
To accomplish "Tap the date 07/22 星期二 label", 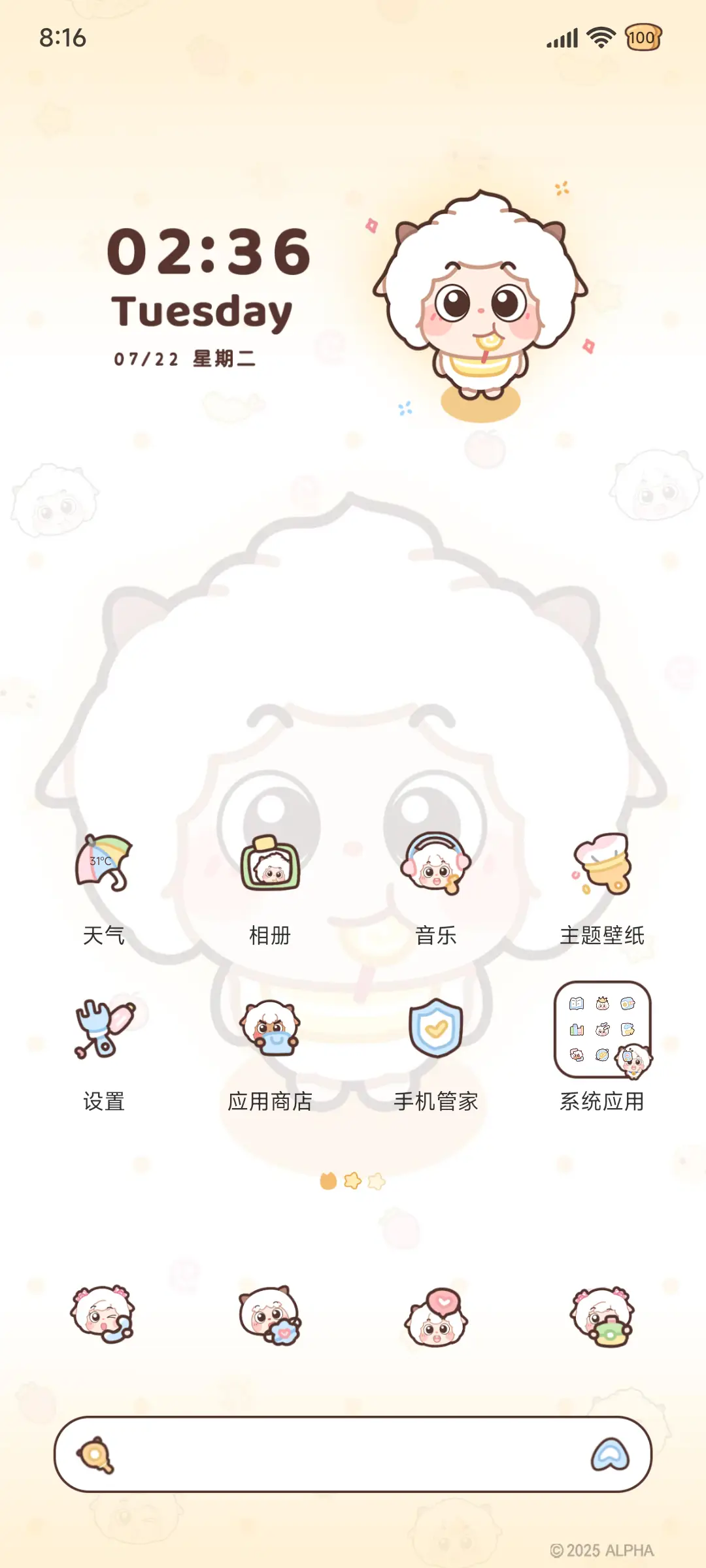I will pos(186,358).
